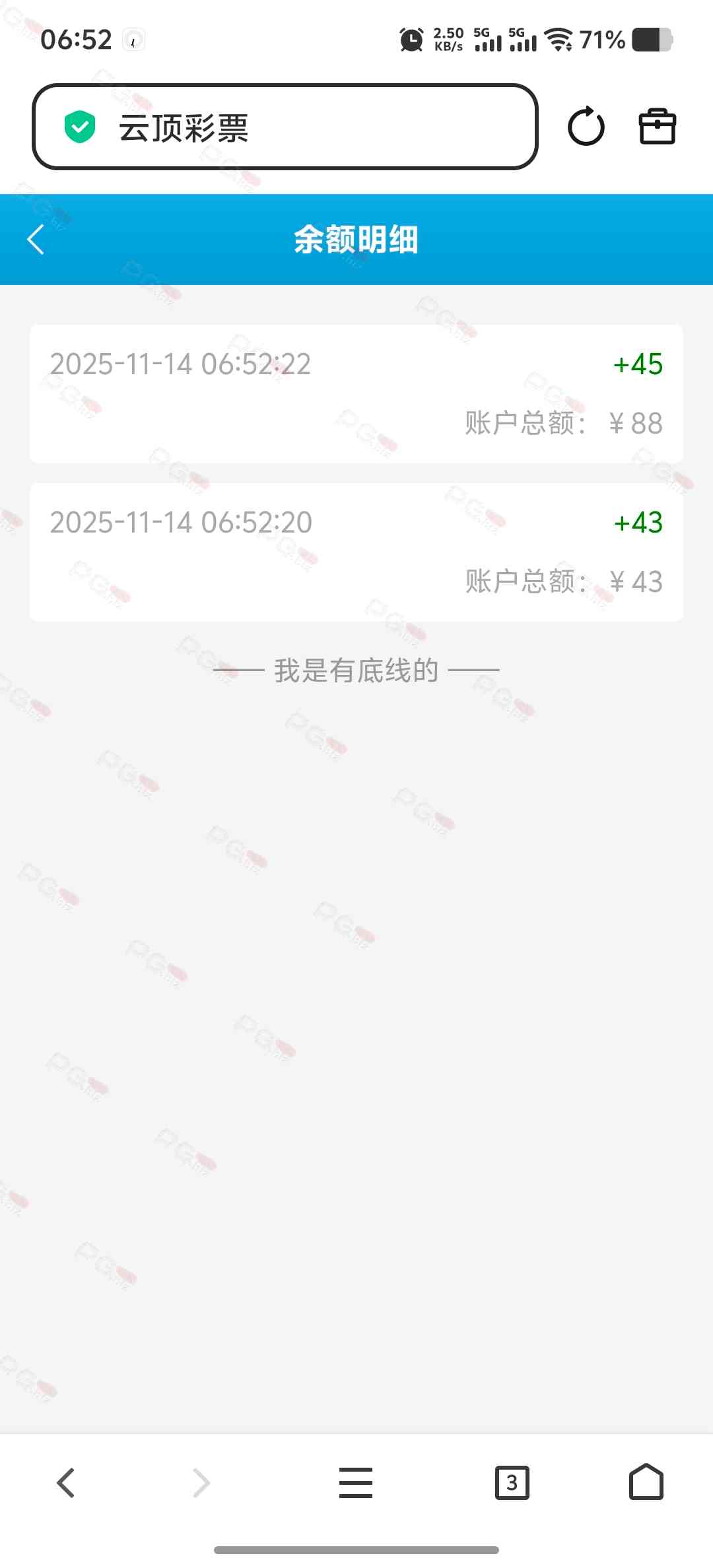Viewport: 713px width, 1568px height.
Task: Show the open tabs switcher
Action: click(x=512, y=1483)
